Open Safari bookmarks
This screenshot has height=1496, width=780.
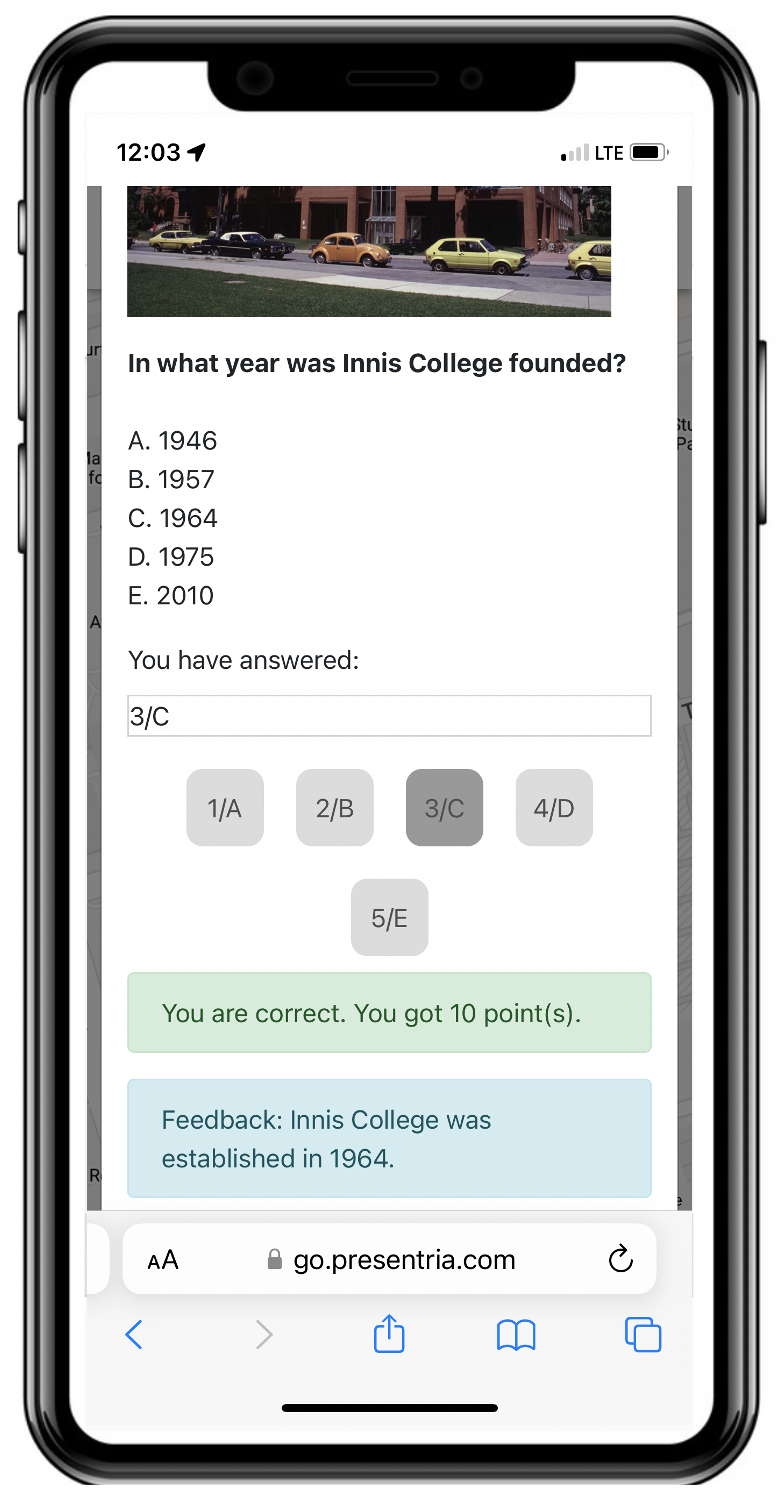[x=516, y=1335]
